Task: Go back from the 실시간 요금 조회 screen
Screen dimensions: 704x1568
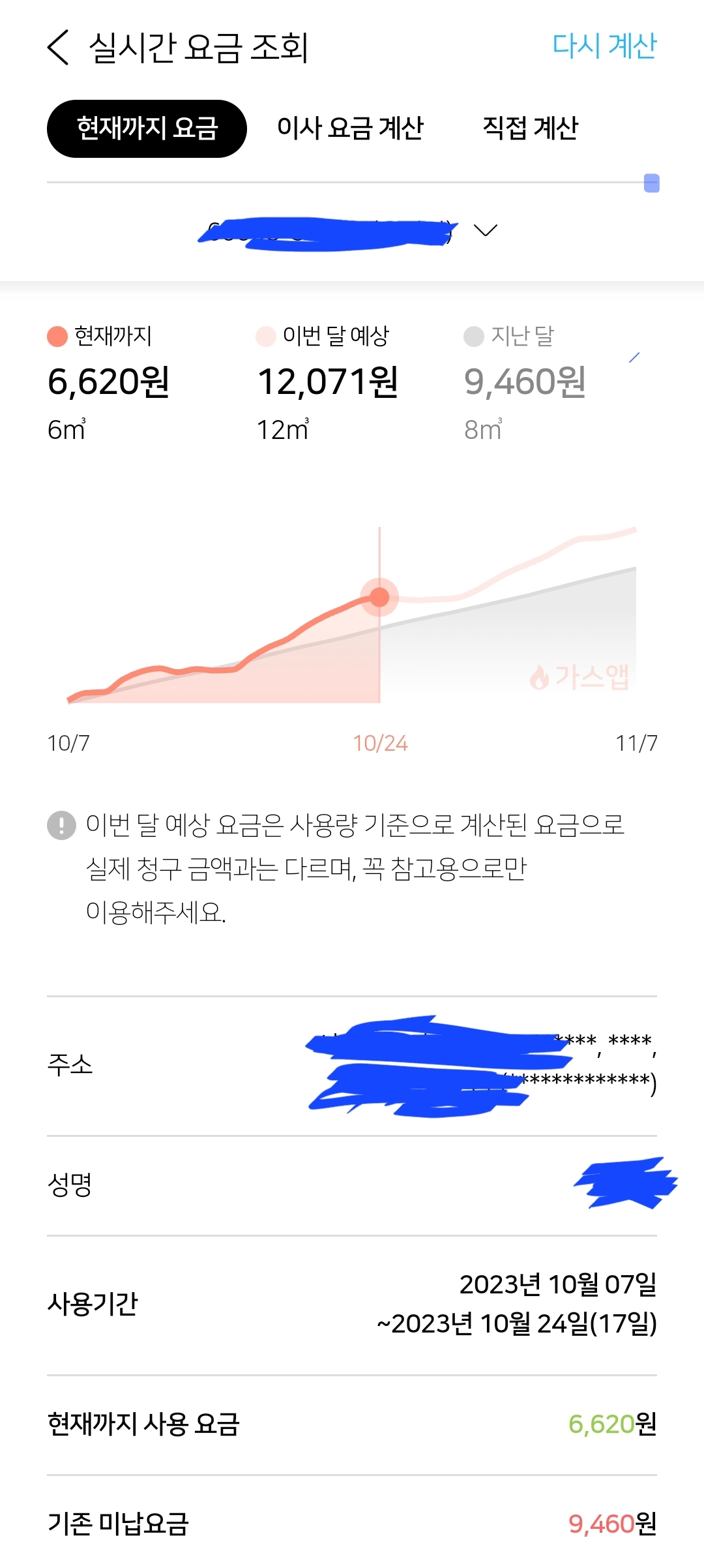Action: click(58, 48)
